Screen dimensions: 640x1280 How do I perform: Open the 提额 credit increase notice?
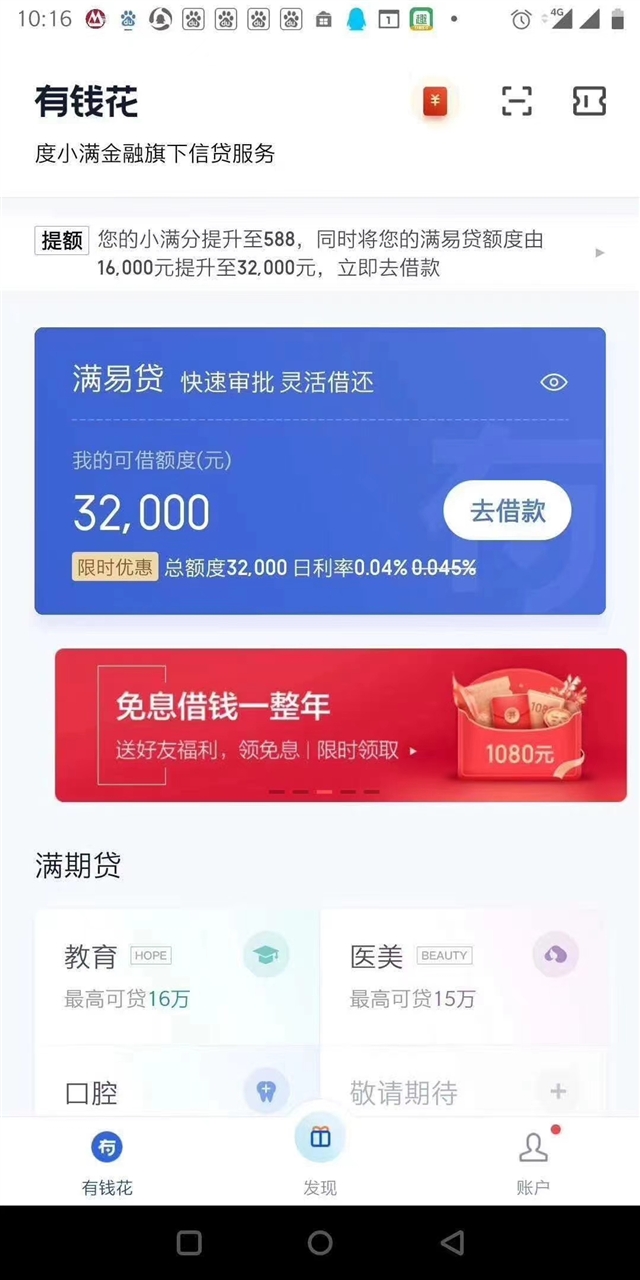click(x=320, y=253)
